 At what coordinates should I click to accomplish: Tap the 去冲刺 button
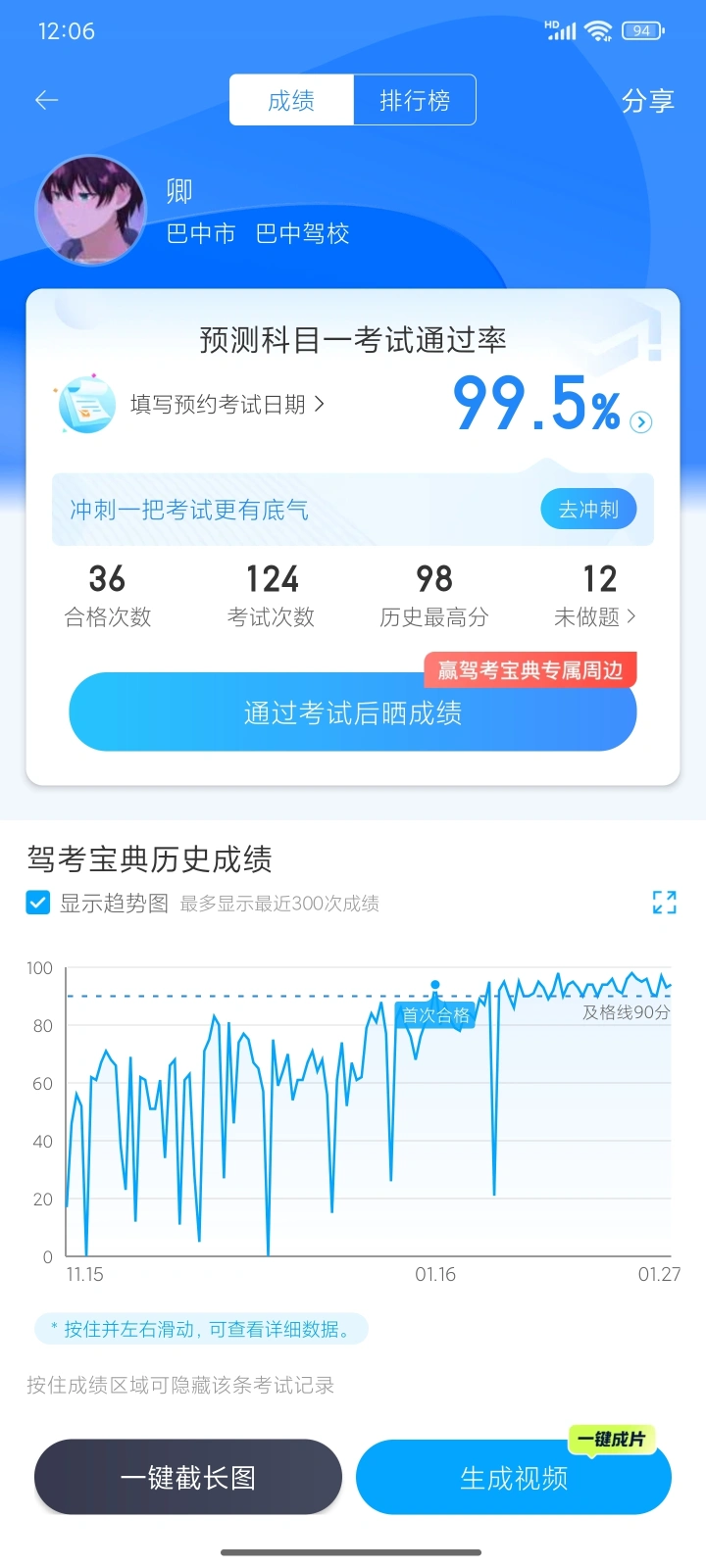click(588, 510)
